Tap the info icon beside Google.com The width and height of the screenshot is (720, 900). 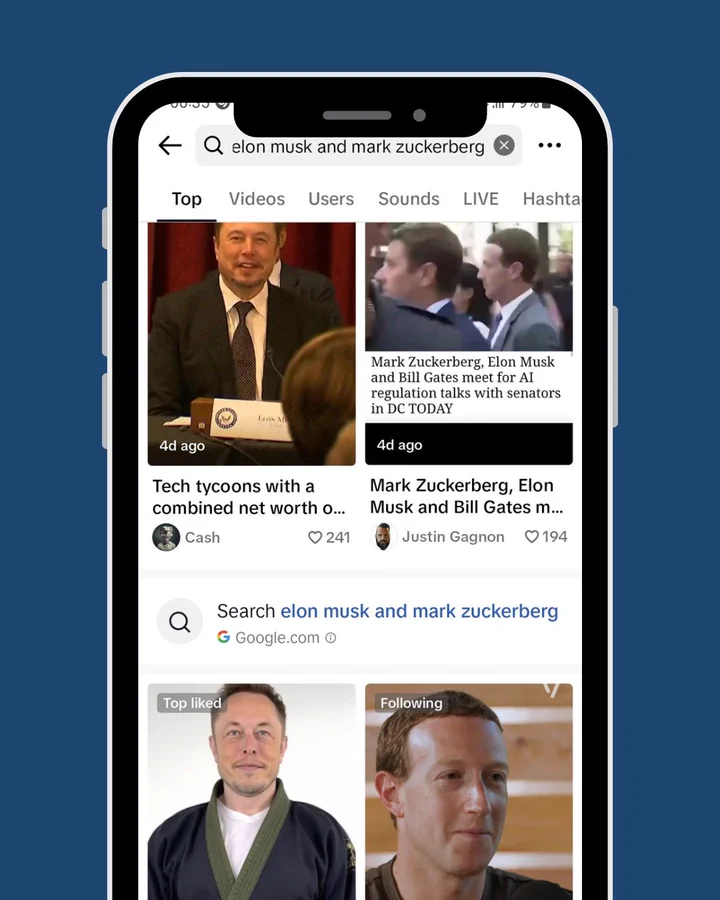[x=331, y=638]
